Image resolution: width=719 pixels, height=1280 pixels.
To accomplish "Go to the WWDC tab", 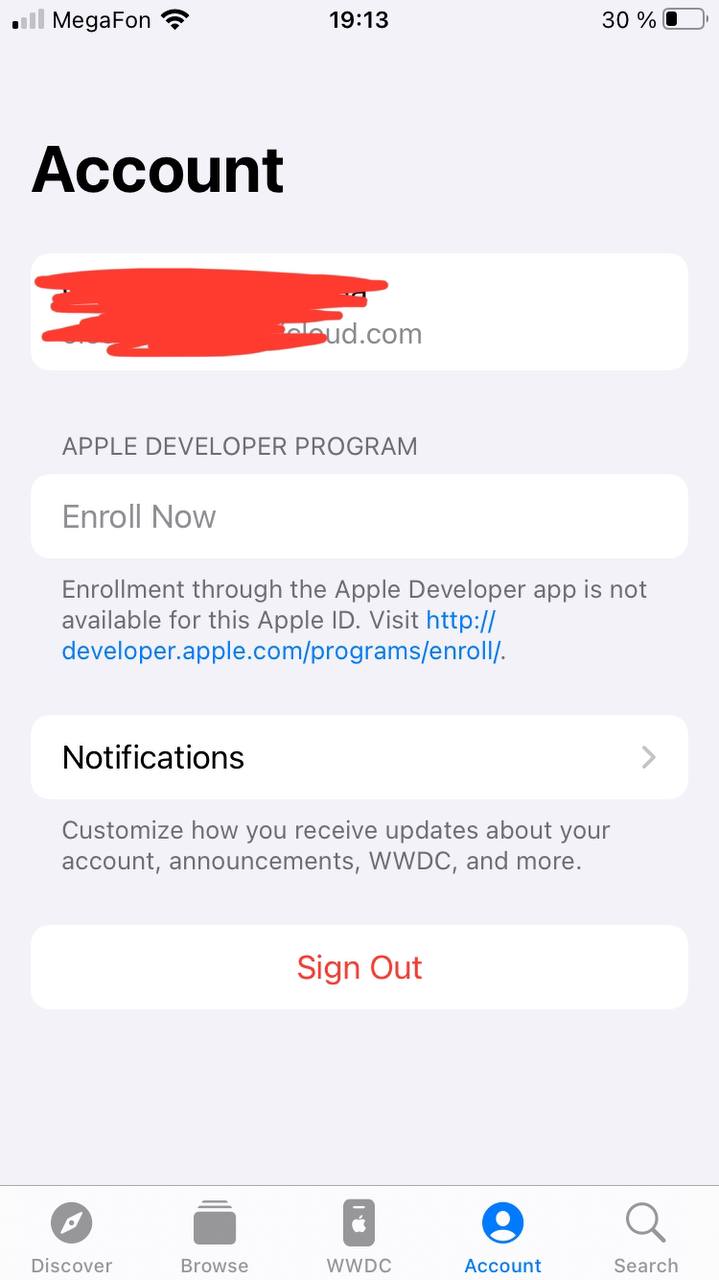I will click(358, 1236).
